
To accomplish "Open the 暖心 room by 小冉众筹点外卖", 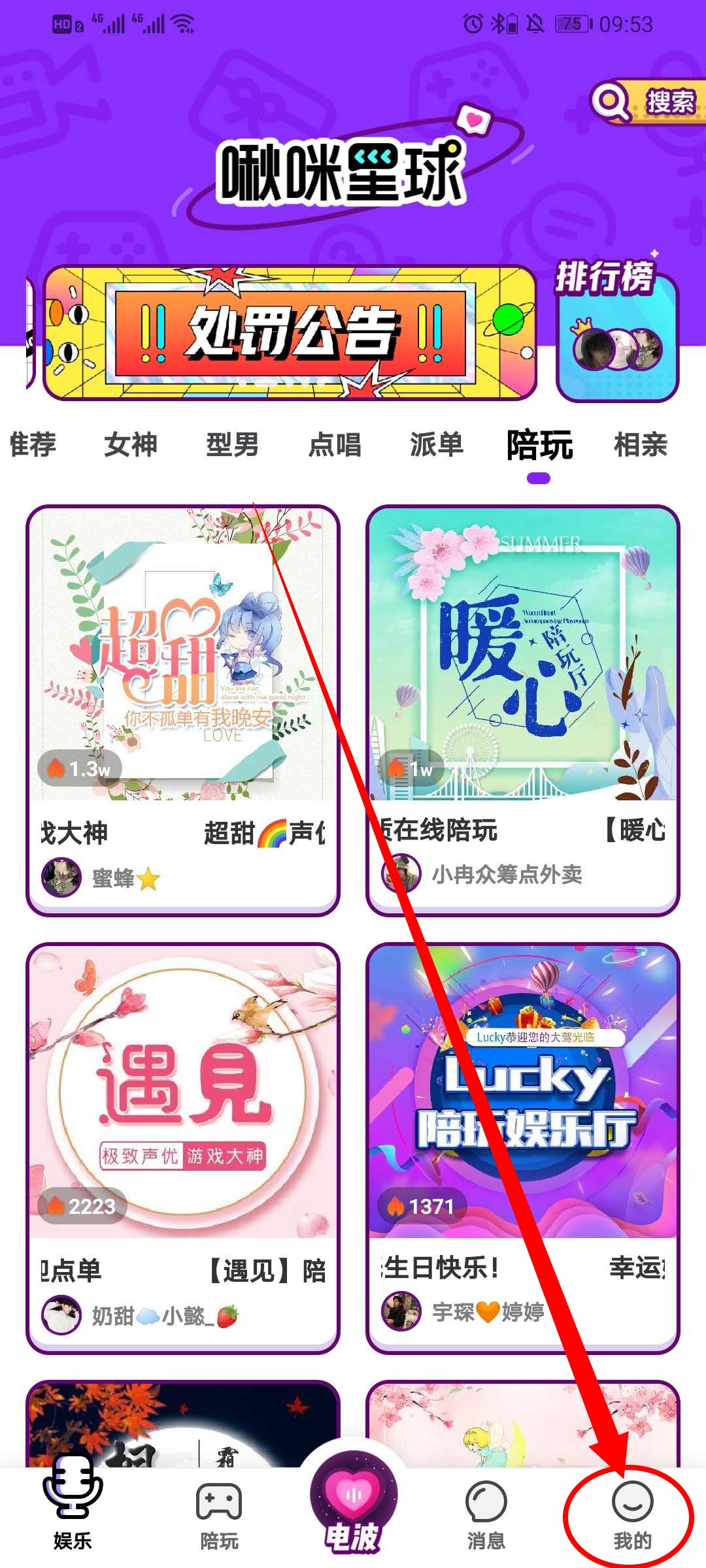I will click(x=523, y=709).
